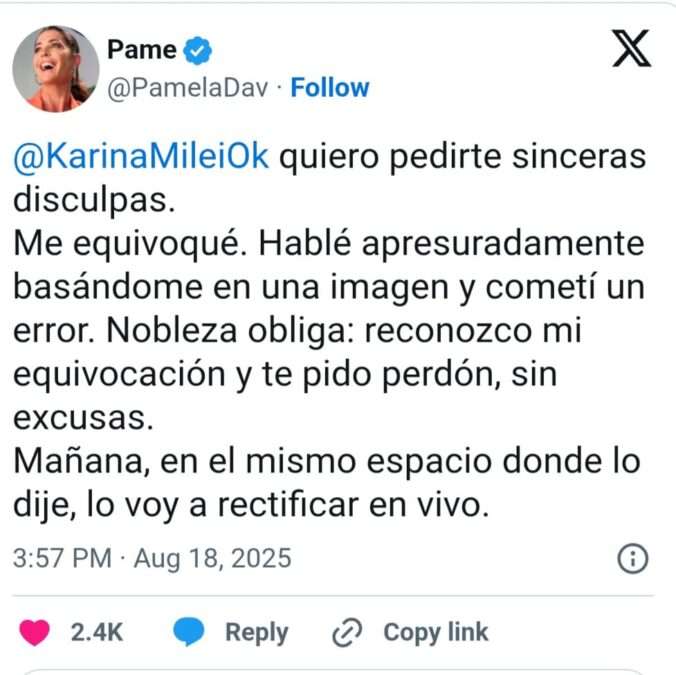The width and height of the screenshot is (676, 675).
Task: Reply to Pame's post
Action: click(231, 632)
